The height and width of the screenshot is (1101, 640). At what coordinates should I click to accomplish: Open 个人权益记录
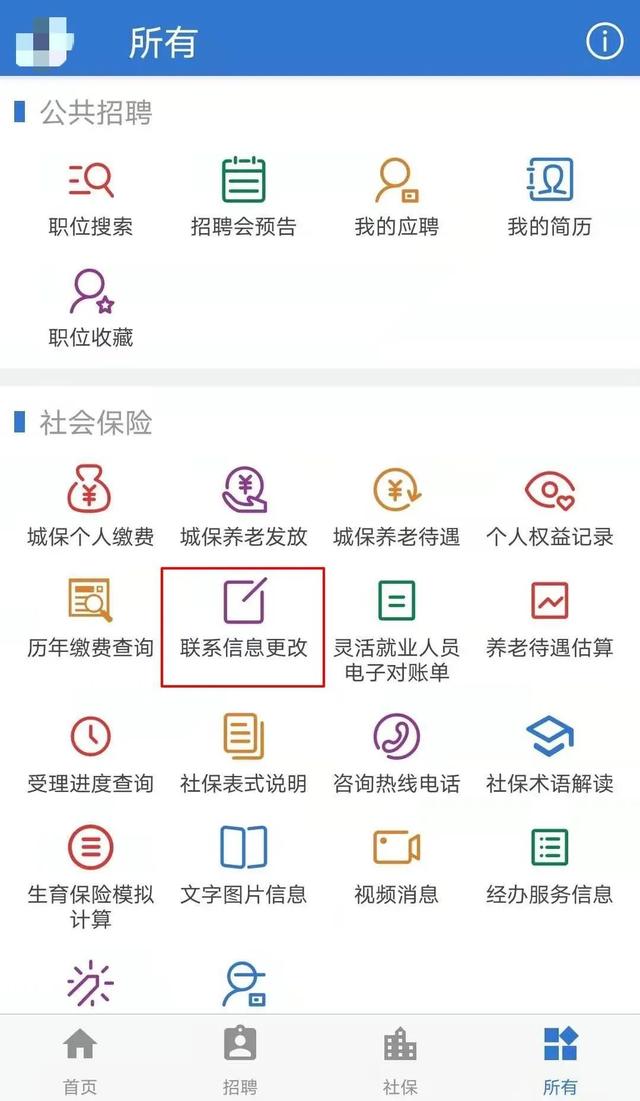(x=549, y=508)
